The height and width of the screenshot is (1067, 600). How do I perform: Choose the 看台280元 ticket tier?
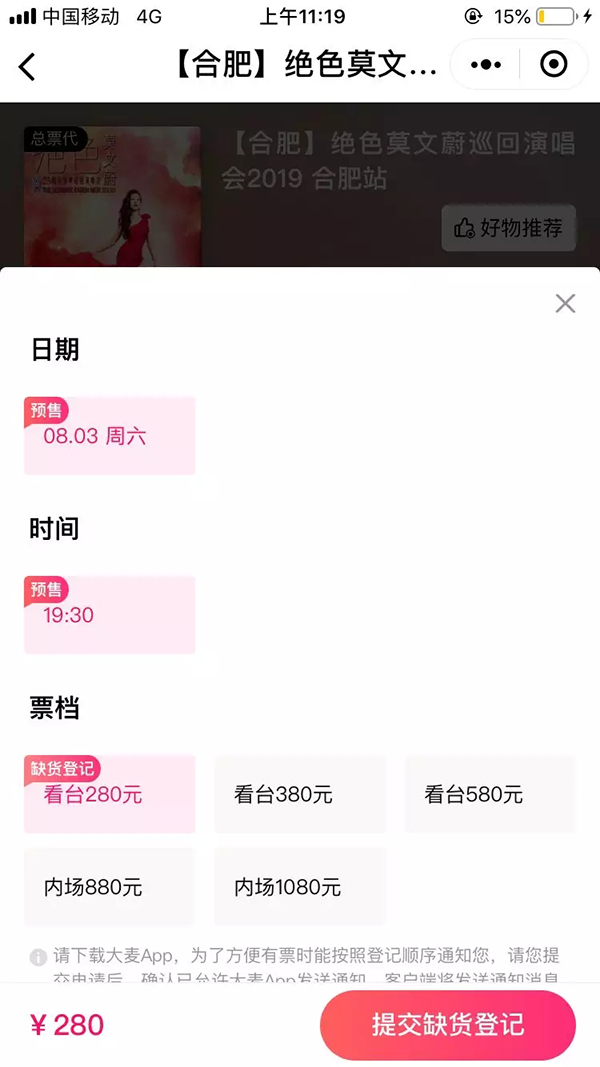[x=110, y=793]
